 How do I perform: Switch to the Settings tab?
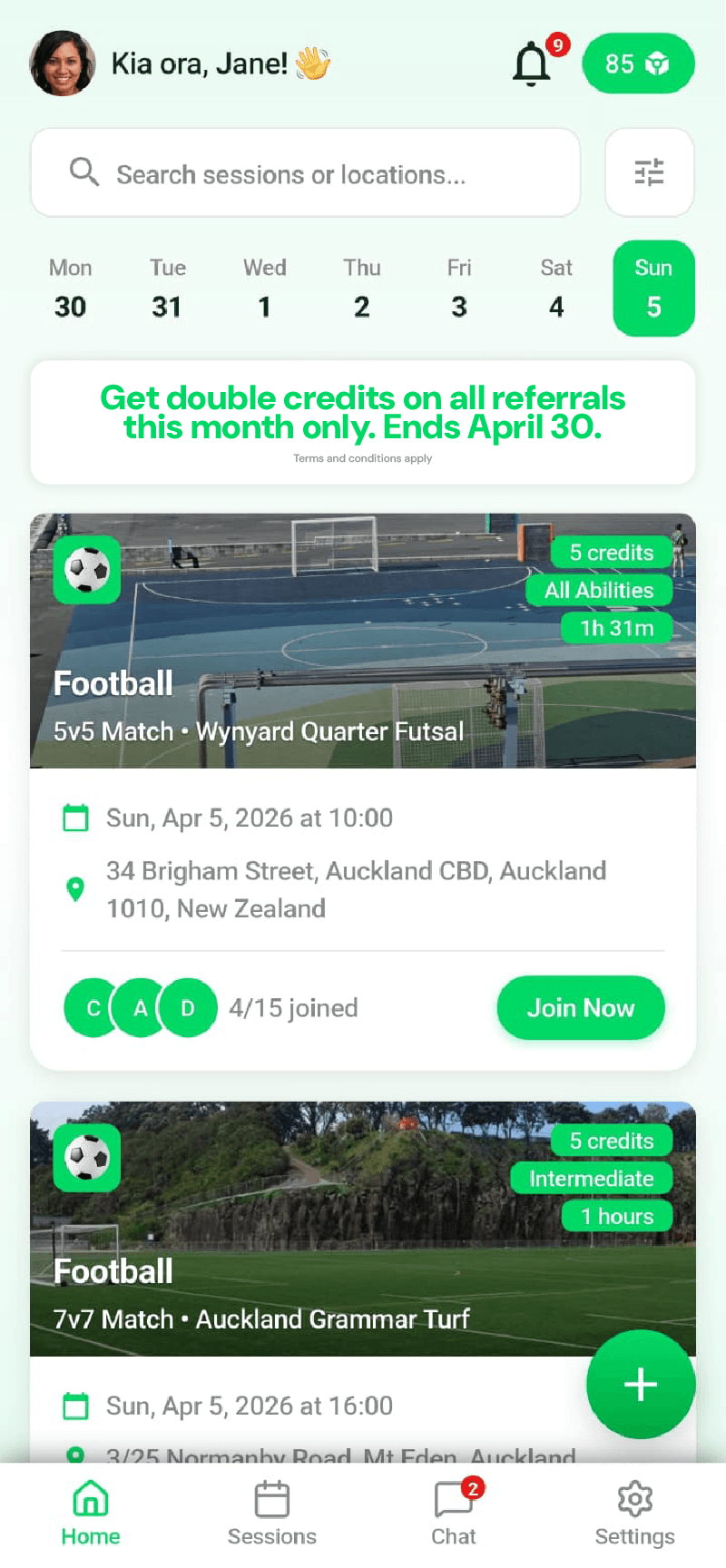pos(634,1514)
